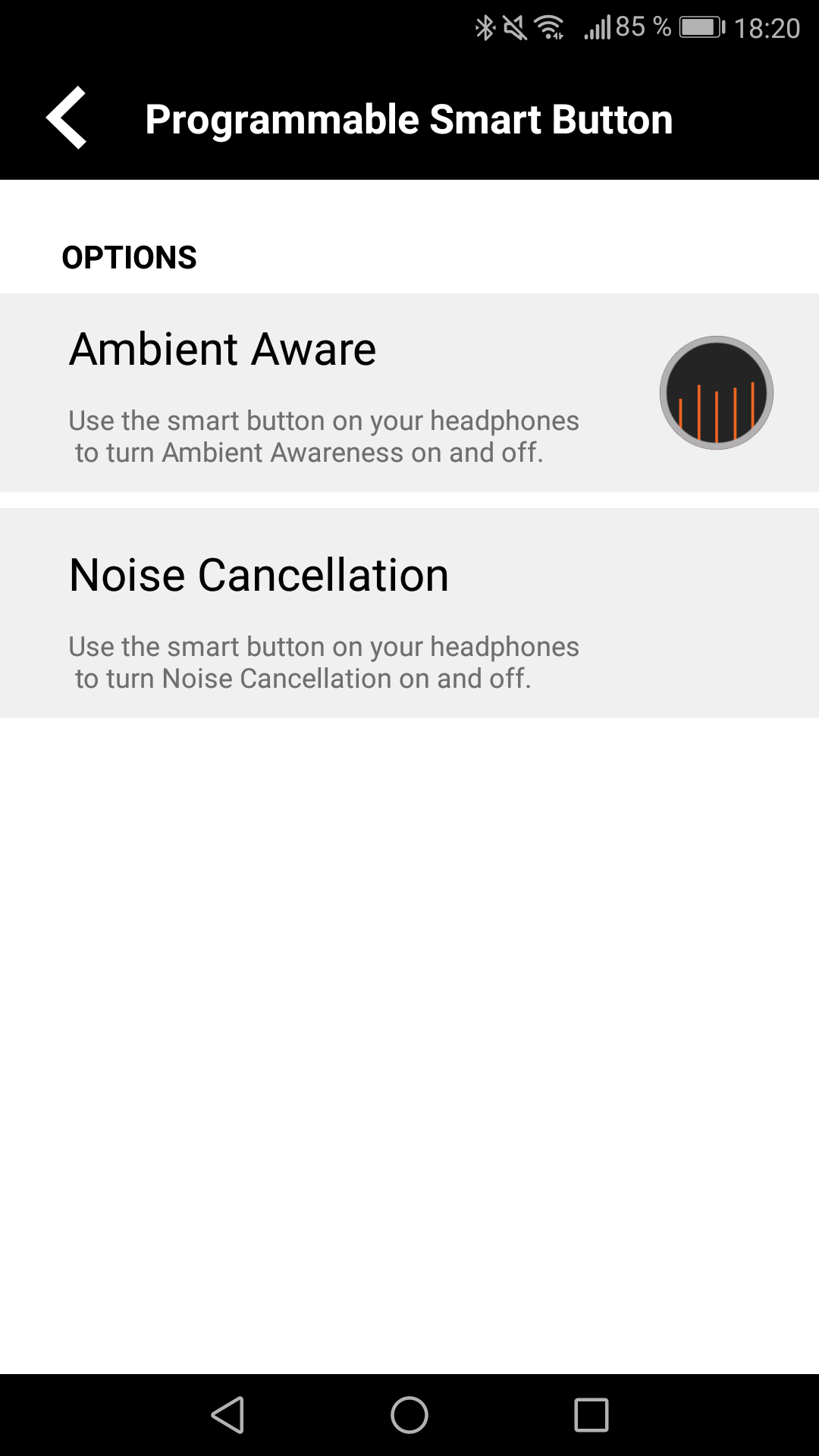Choose the Noise Cancellation option
Viewport: 819px width, 1456px height.
click(x=409, y=613)
